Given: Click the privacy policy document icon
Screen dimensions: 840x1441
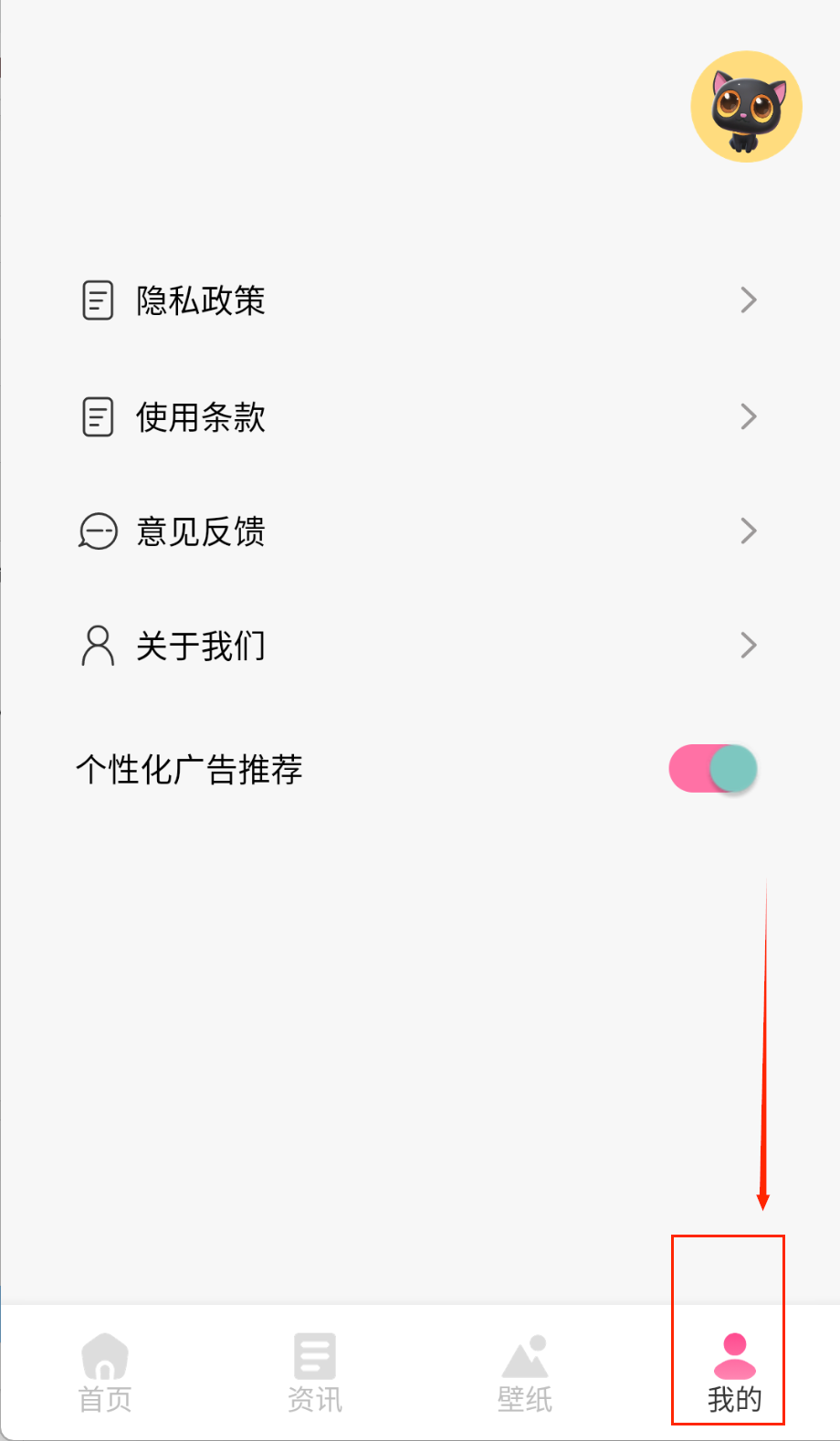Looking at the screenshot, I should (97, 300).
